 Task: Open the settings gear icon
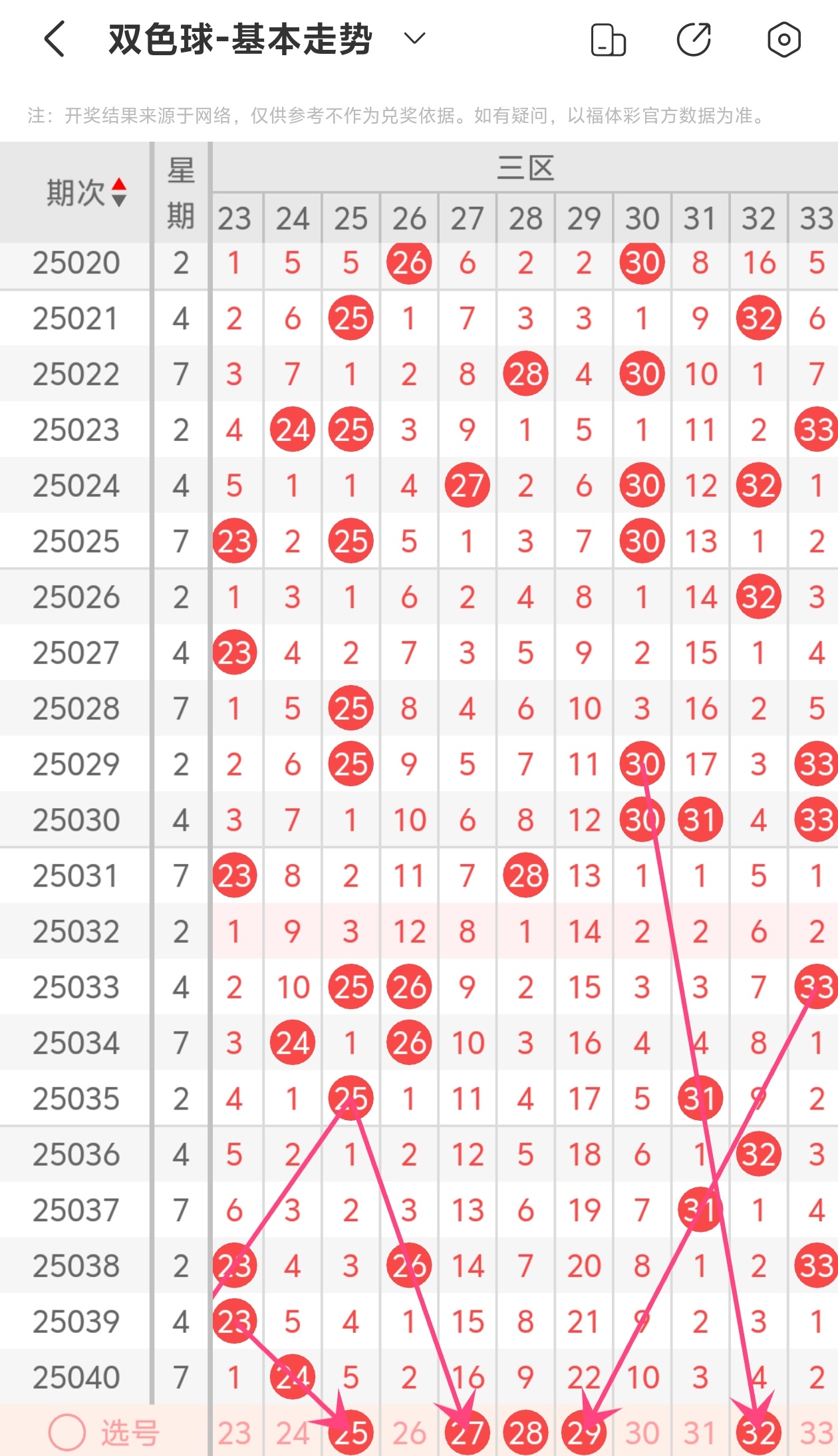[x=784, y=39]
